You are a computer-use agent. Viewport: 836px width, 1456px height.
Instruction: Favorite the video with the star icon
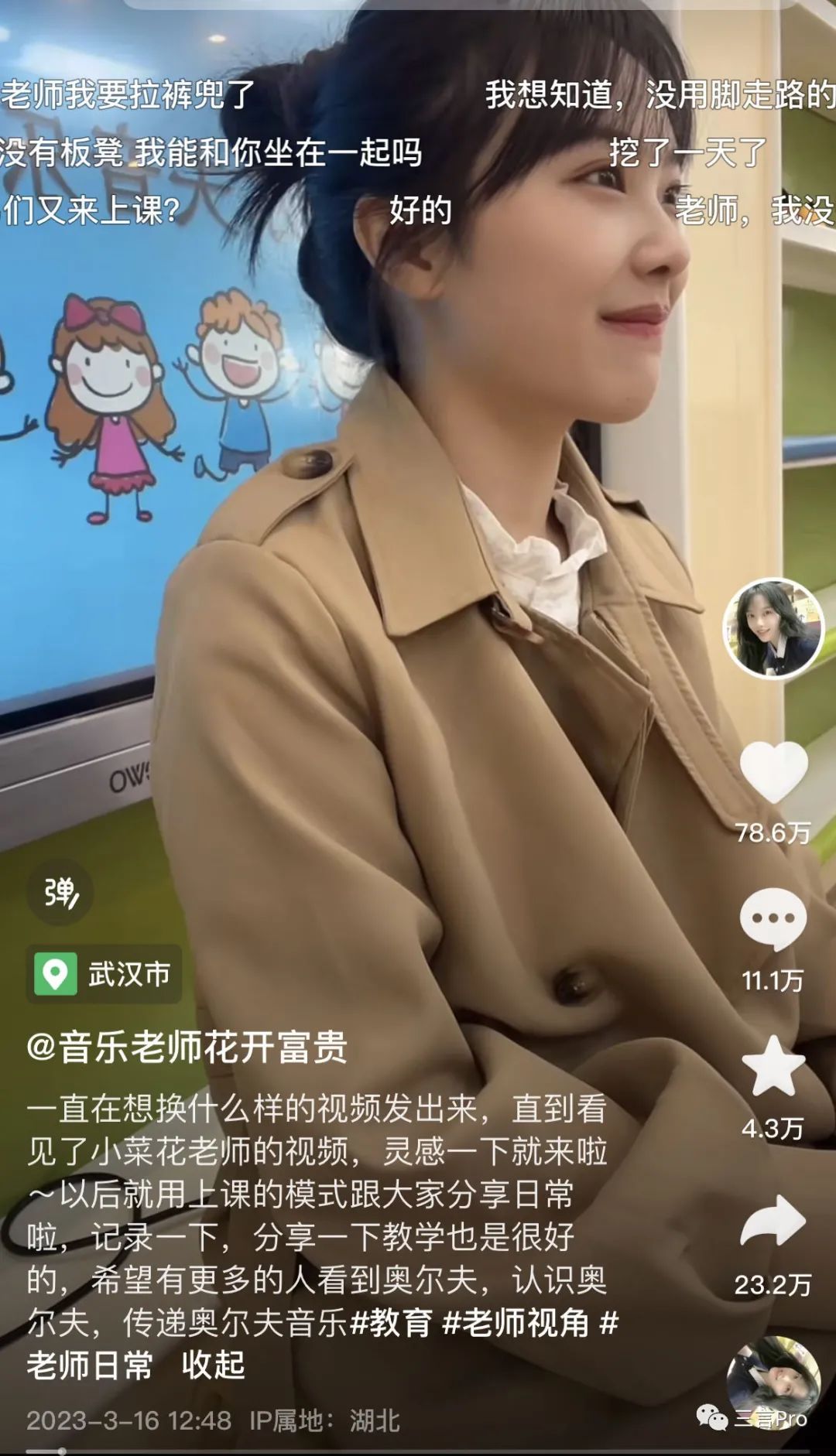[773, 1067]
